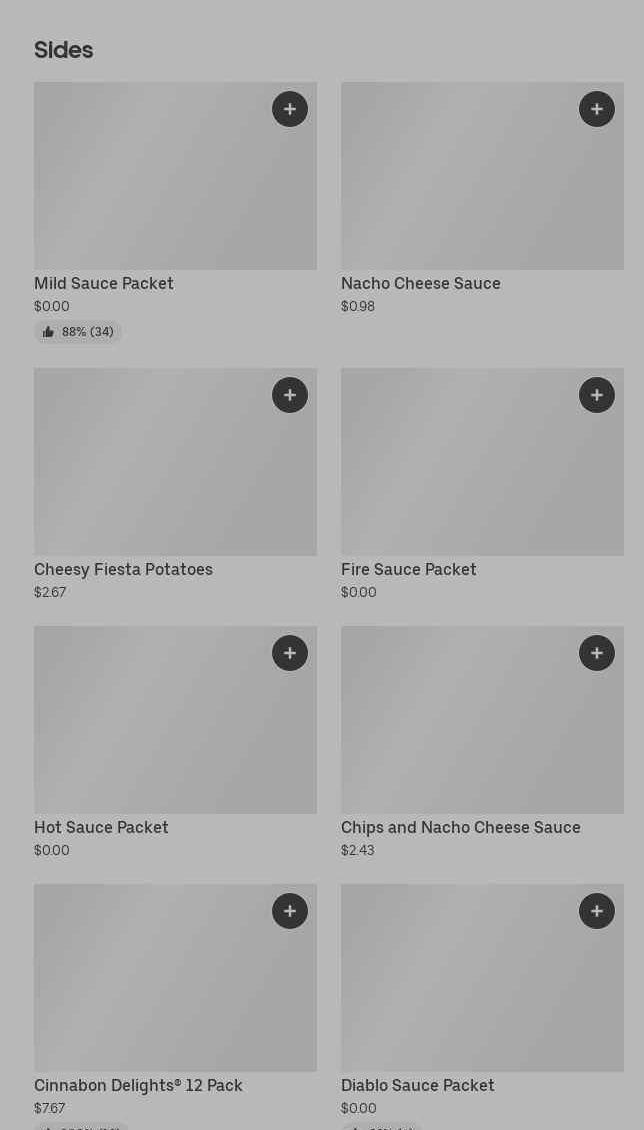The width and height of the screenshot is (644, 1130).
Task: Add Diablo Sauce Packet to the order
Action: pos(596,911)
